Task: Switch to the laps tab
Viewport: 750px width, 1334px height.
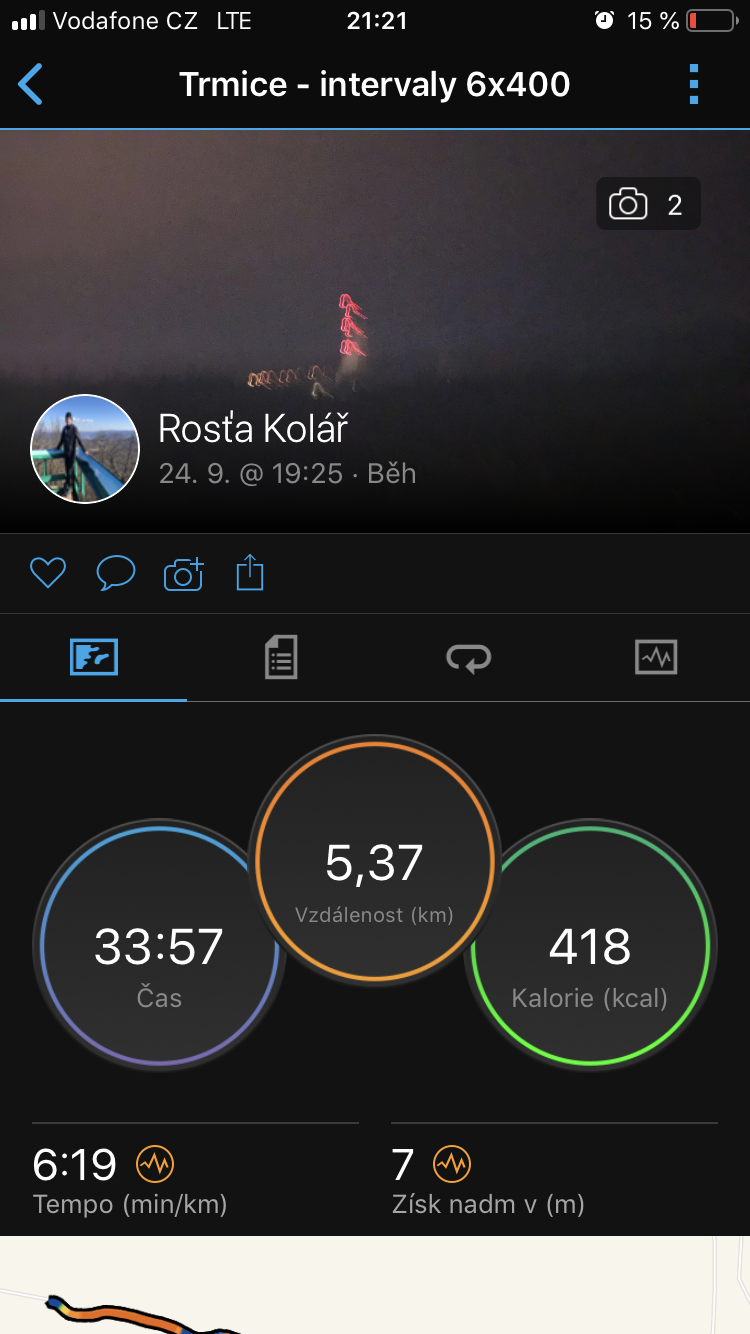Action: [468, 657]
